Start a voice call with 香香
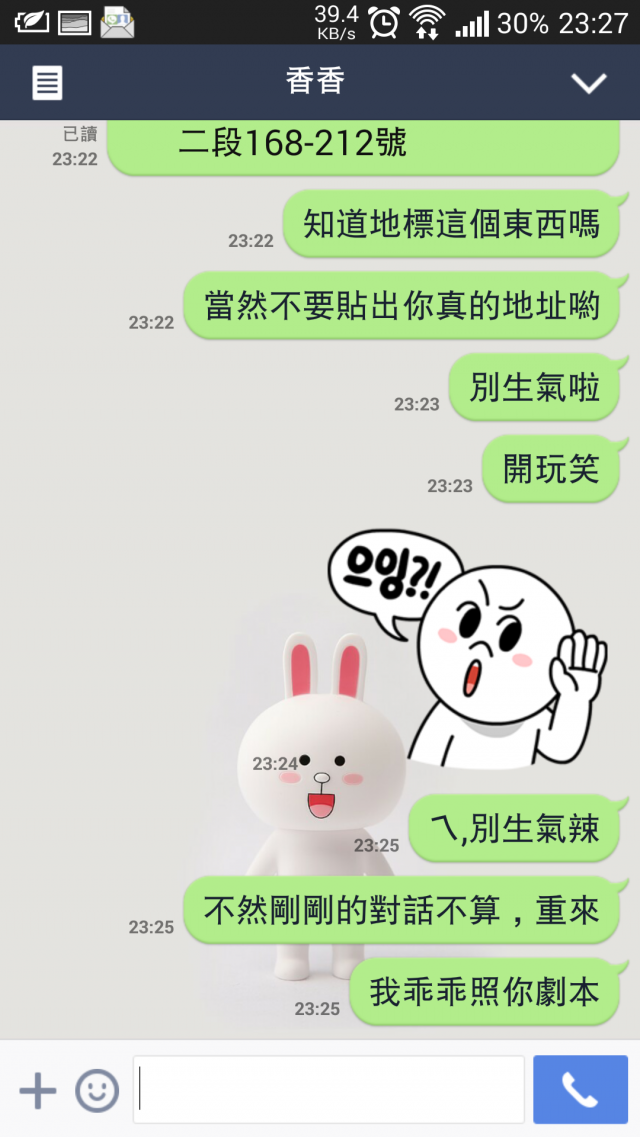 [580, 1090]
